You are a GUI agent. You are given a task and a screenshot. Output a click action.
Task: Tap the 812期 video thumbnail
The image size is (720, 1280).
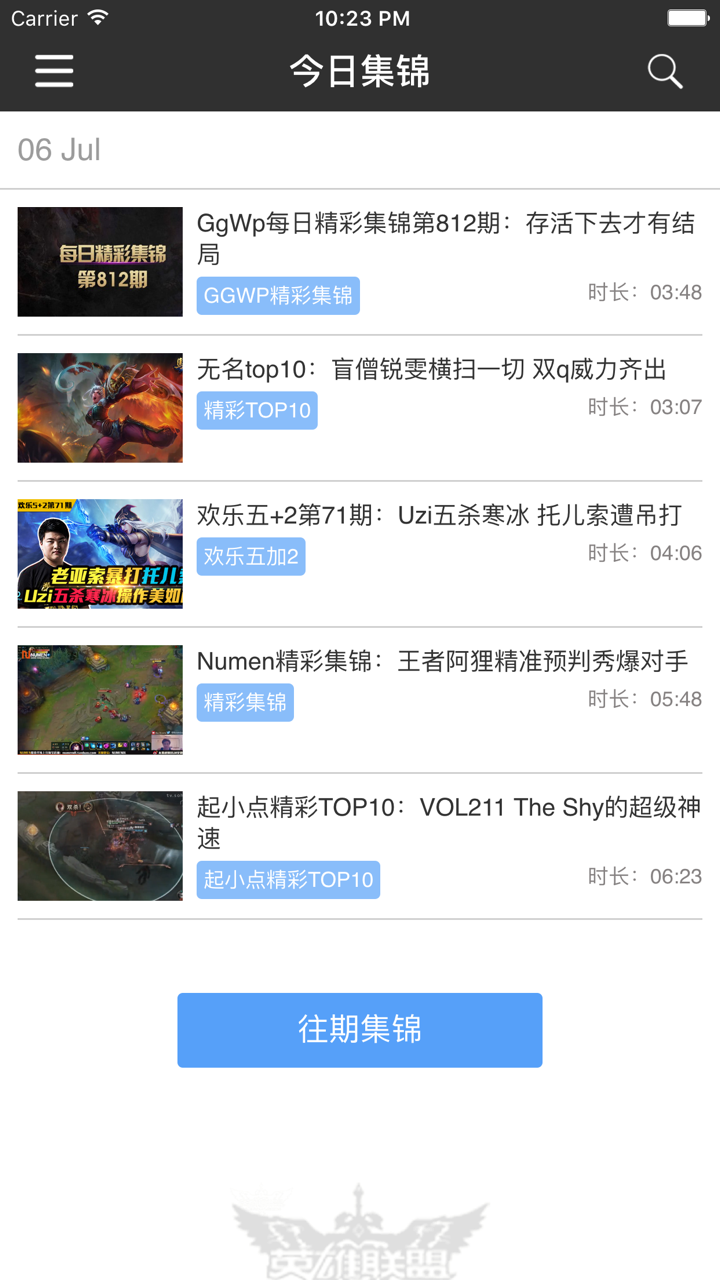click(x=100, y=262)
